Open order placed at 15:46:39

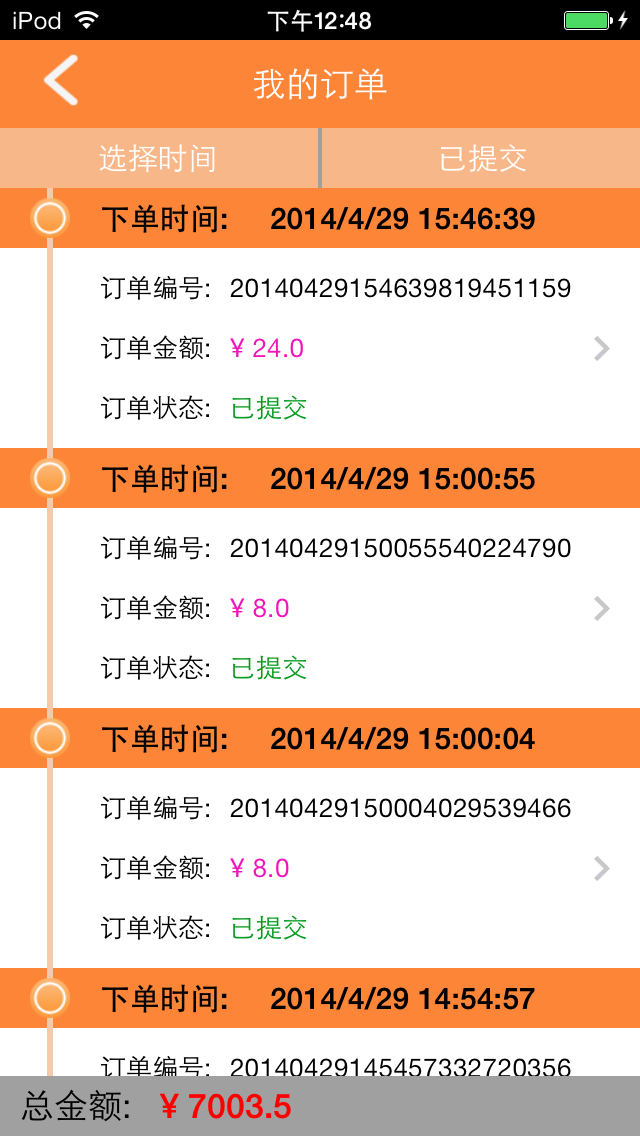[320, 348]
